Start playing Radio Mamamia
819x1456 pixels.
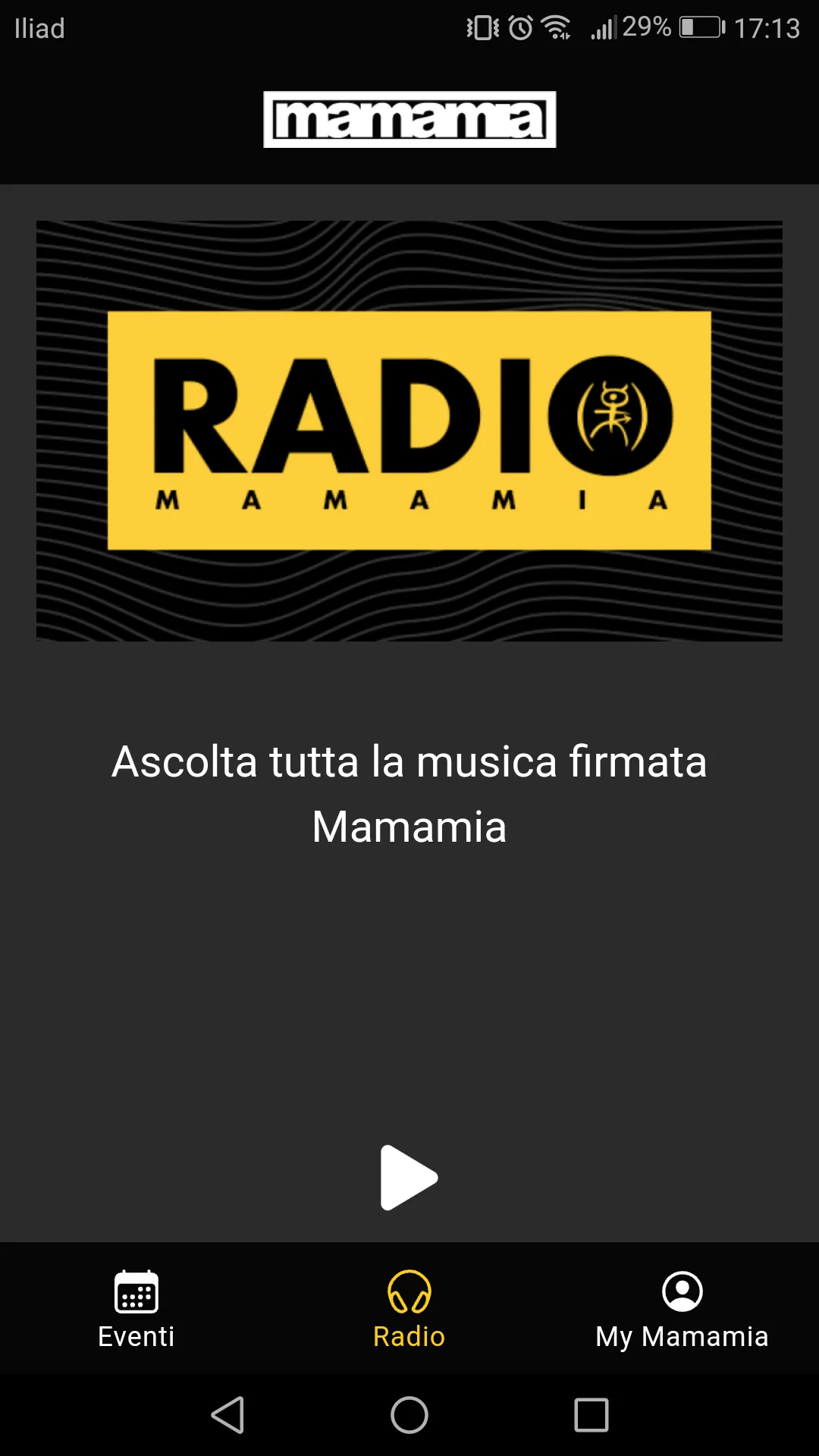point(409,1178)
